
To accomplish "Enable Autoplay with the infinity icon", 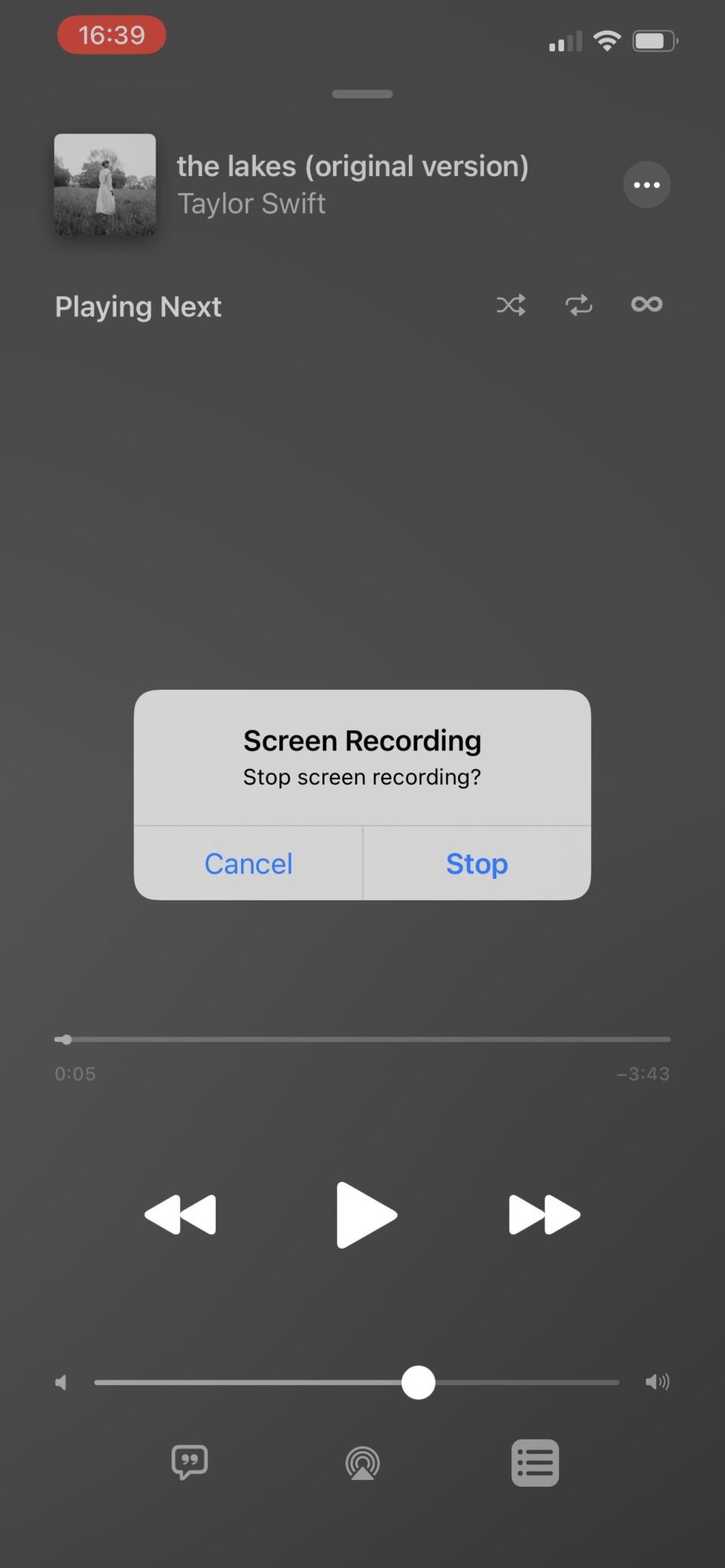I will [645, 305].
